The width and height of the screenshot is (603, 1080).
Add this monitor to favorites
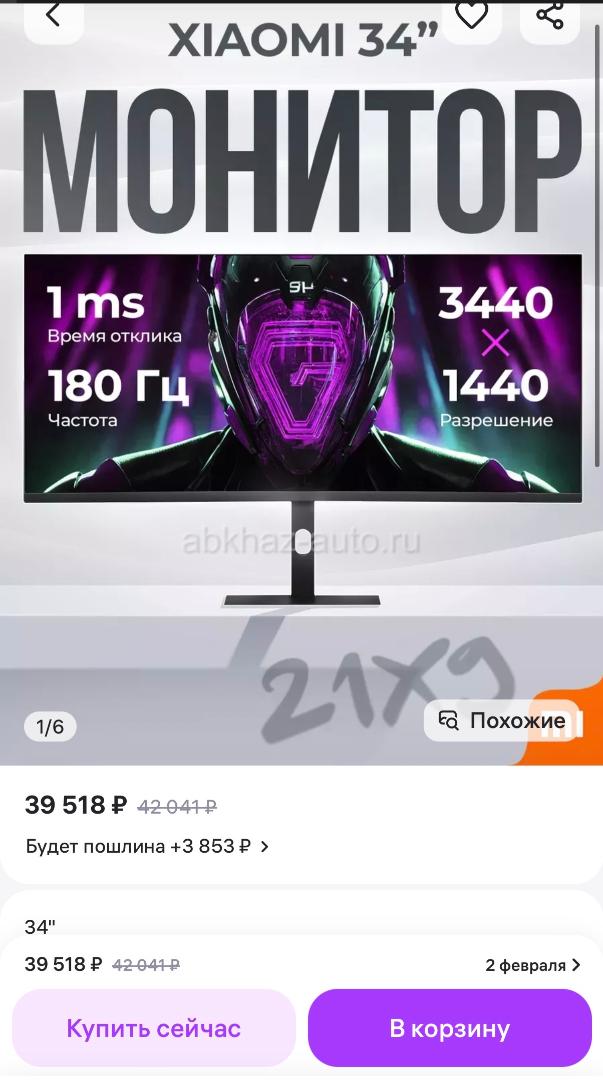471,16
